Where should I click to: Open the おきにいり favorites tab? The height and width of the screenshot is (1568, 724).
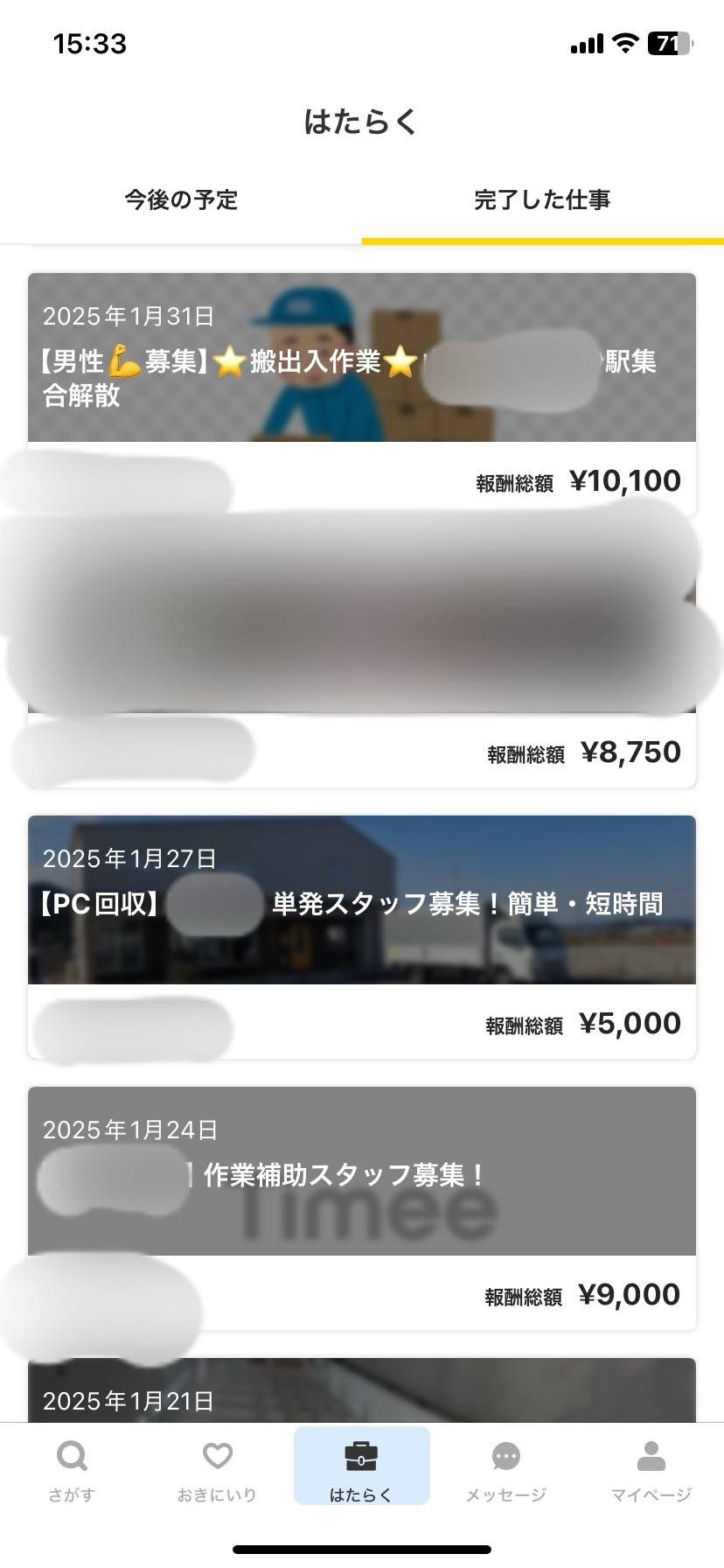coord(217,1470)
